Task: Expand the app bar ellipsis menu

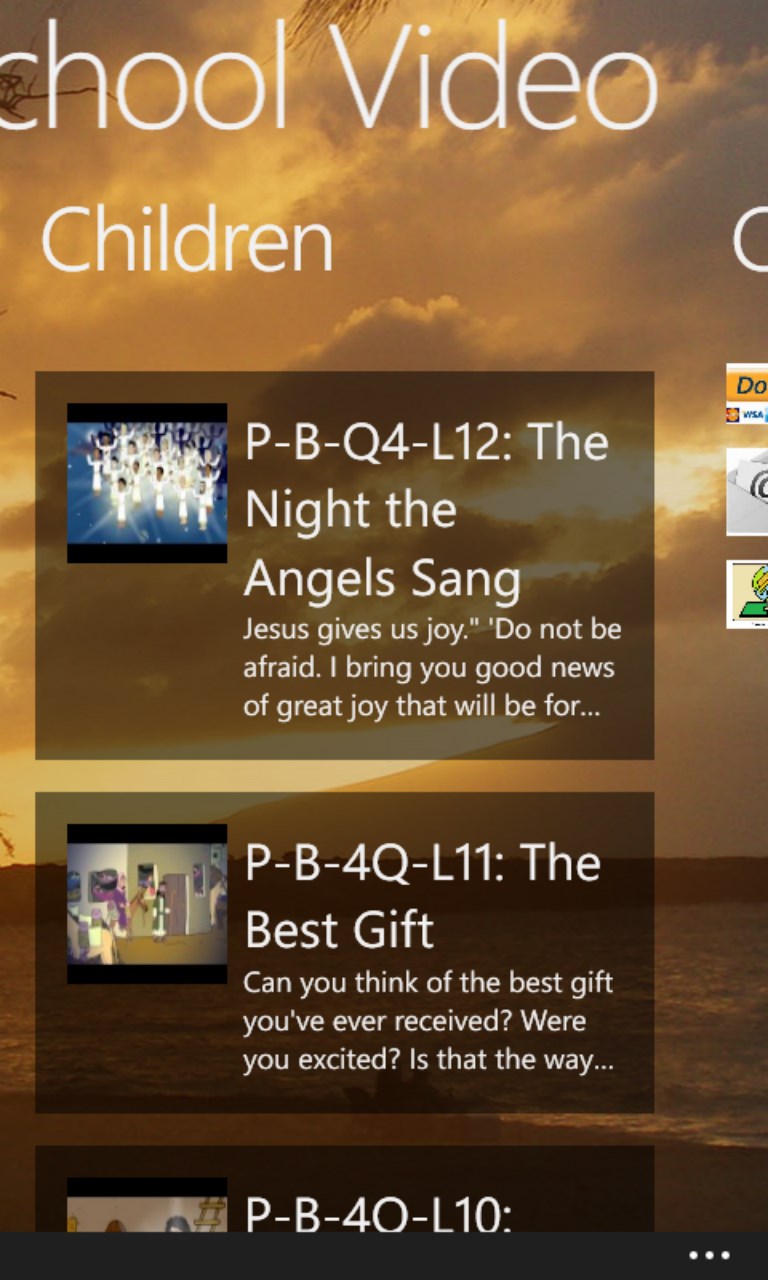Action: pyautogui.click(x=709, y=1256)
